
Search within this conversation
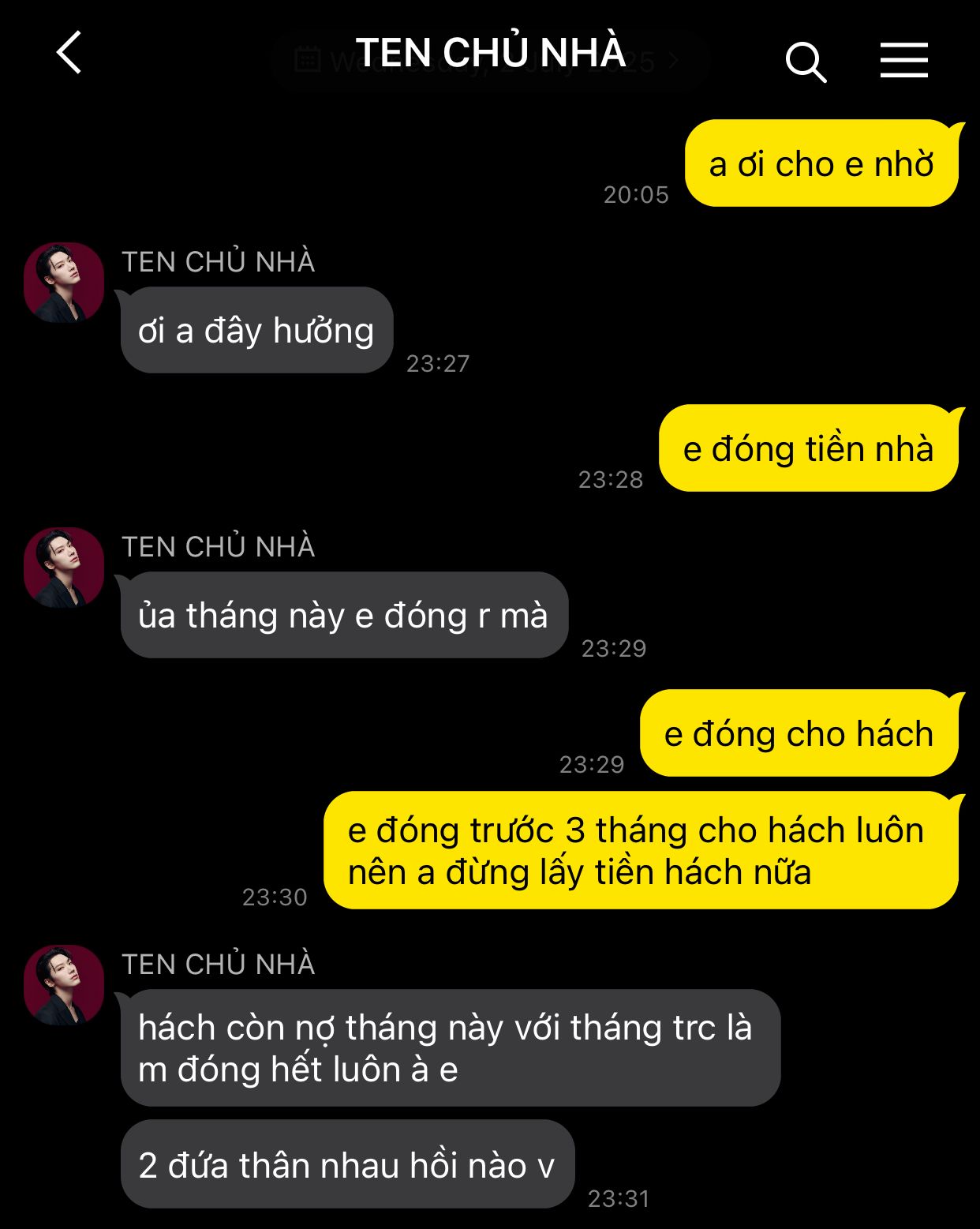click(805, 62)
